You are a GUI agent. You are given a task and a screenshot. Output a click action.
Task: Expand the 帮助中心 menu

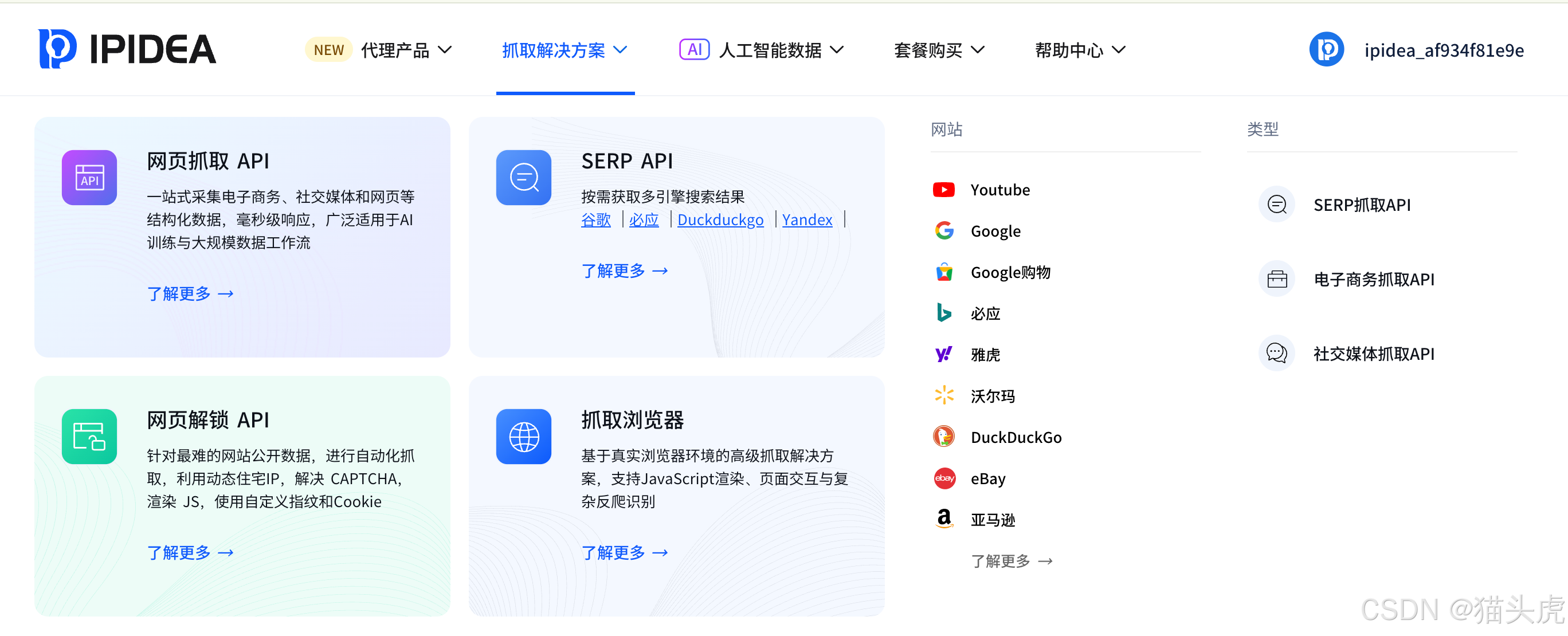coord(1079,50)
